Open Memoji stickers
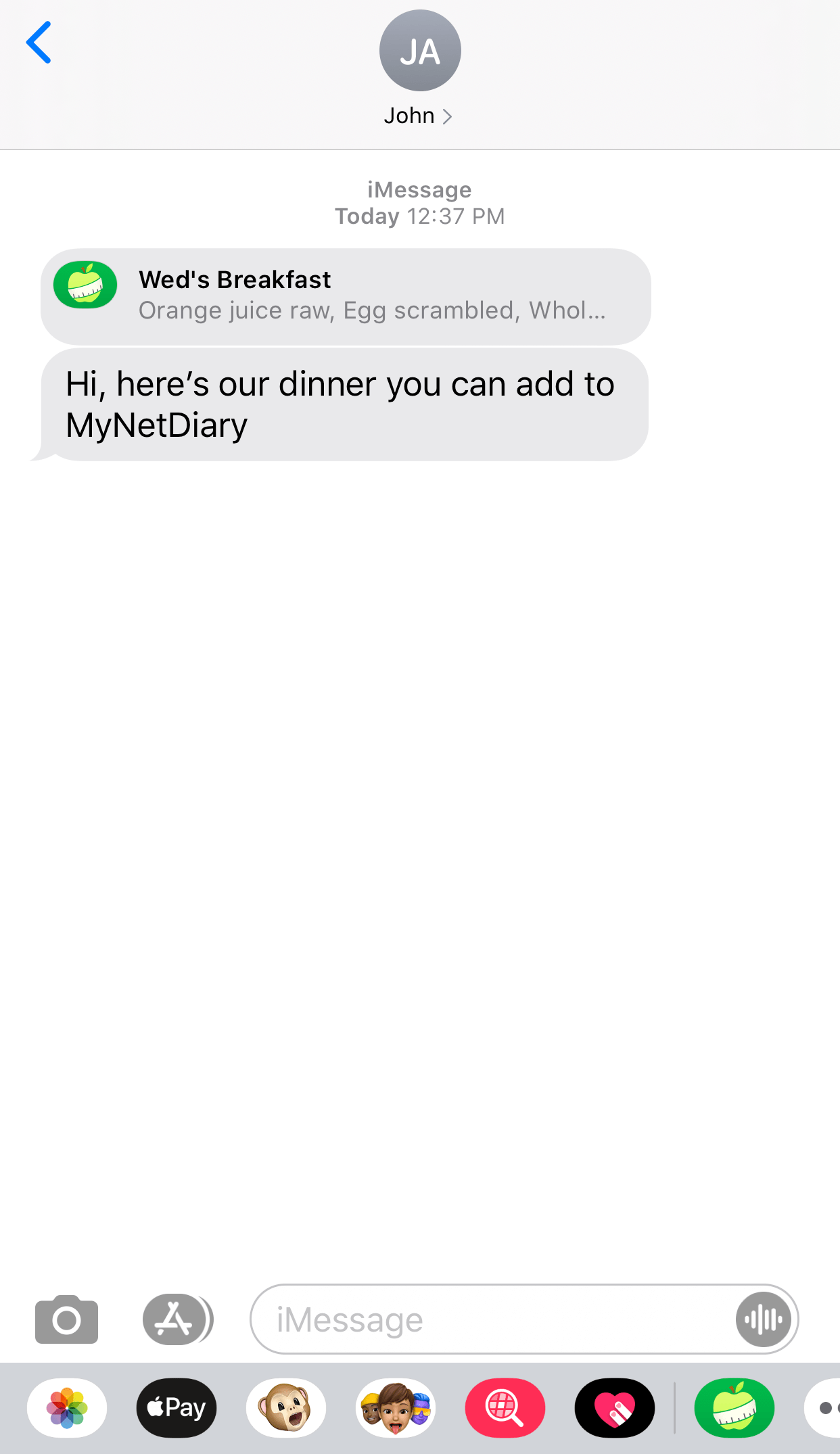 coord(396,1407)
